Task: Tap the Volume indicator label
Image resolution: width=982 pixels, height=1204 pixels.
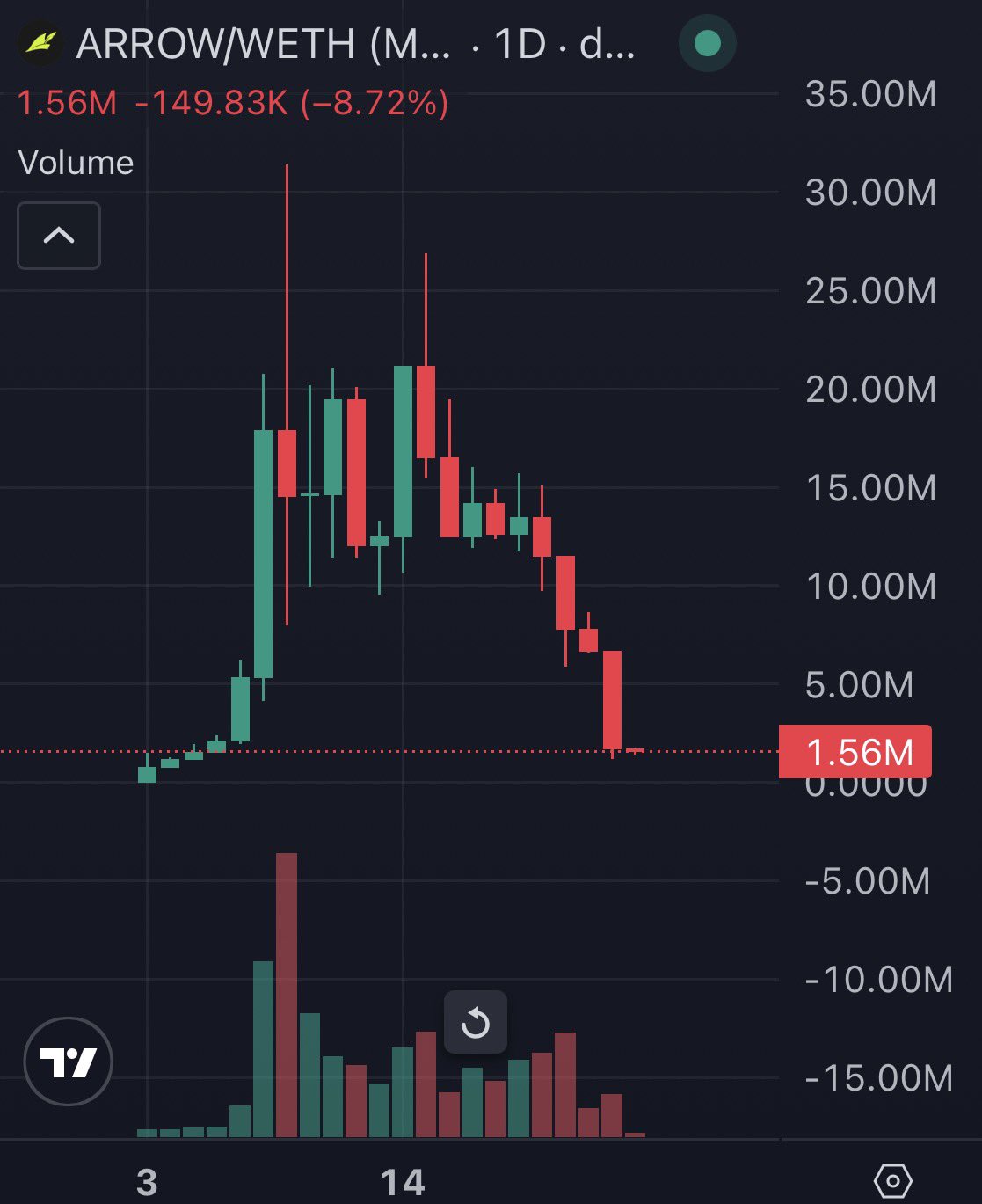Action: pyautogui.click(x=76, y=163)
